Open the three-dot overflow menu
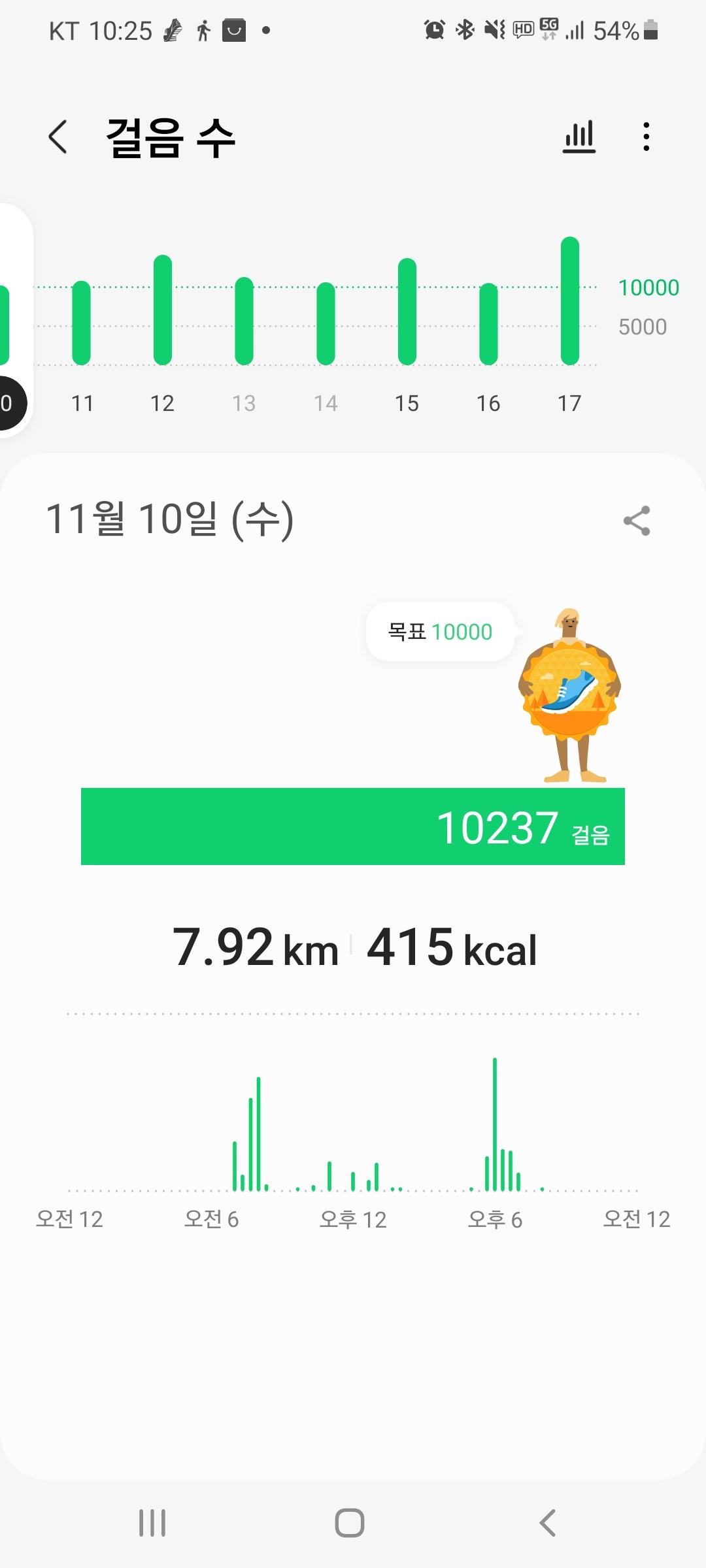 click(646, 137)
